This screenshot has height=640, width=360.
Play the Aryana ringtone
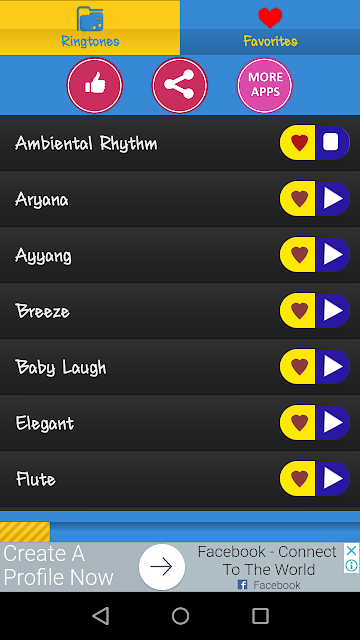point(332,198)
